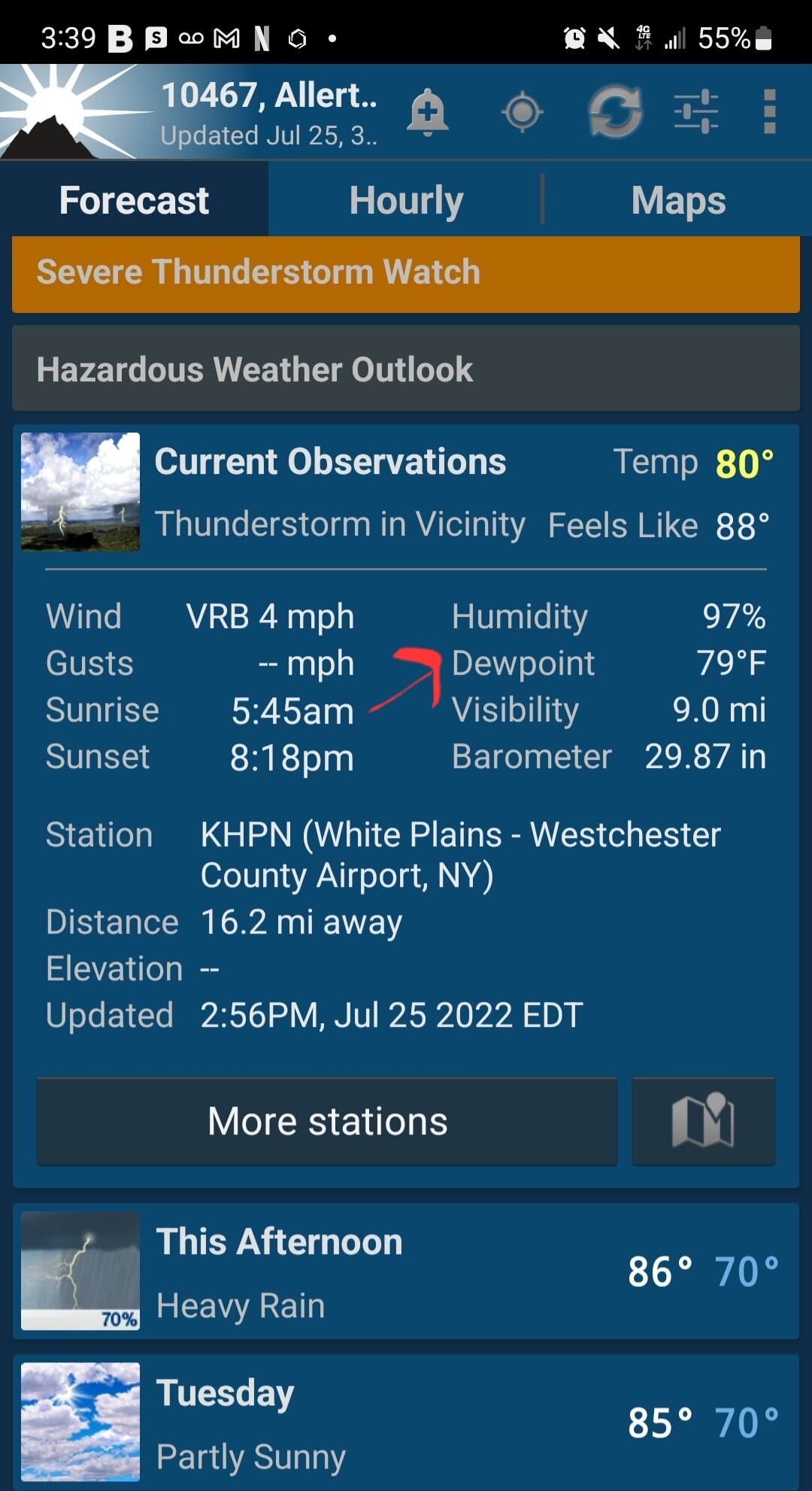This screenshot has width=812, height=1491.
Task: Select the Forecast tab
Action: [x=134, y=201]
